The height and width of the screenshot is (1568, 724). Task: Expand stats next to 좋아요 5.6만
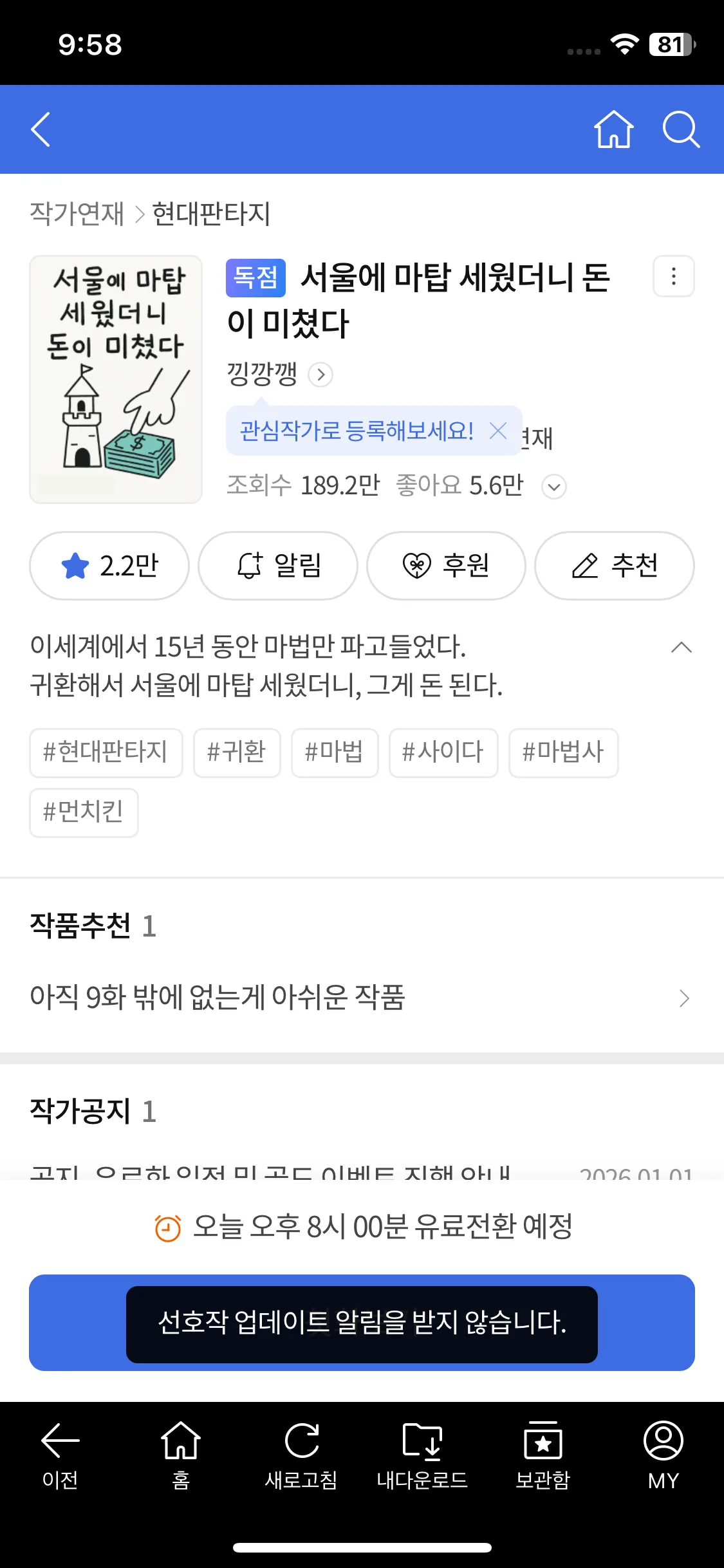coord(554,487)
